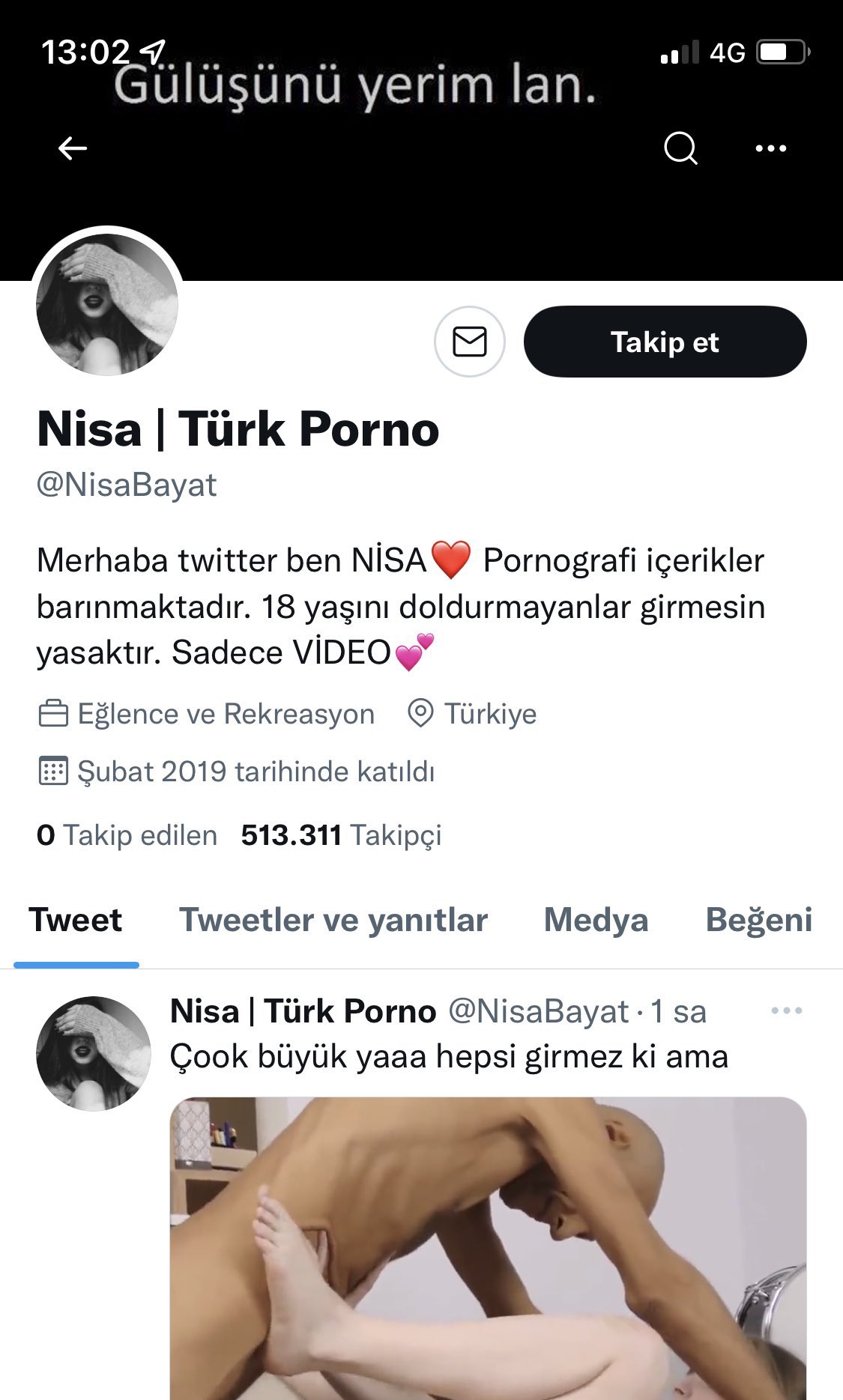Select the Tweet tab
843x1400 pixels.
point(76,920)
